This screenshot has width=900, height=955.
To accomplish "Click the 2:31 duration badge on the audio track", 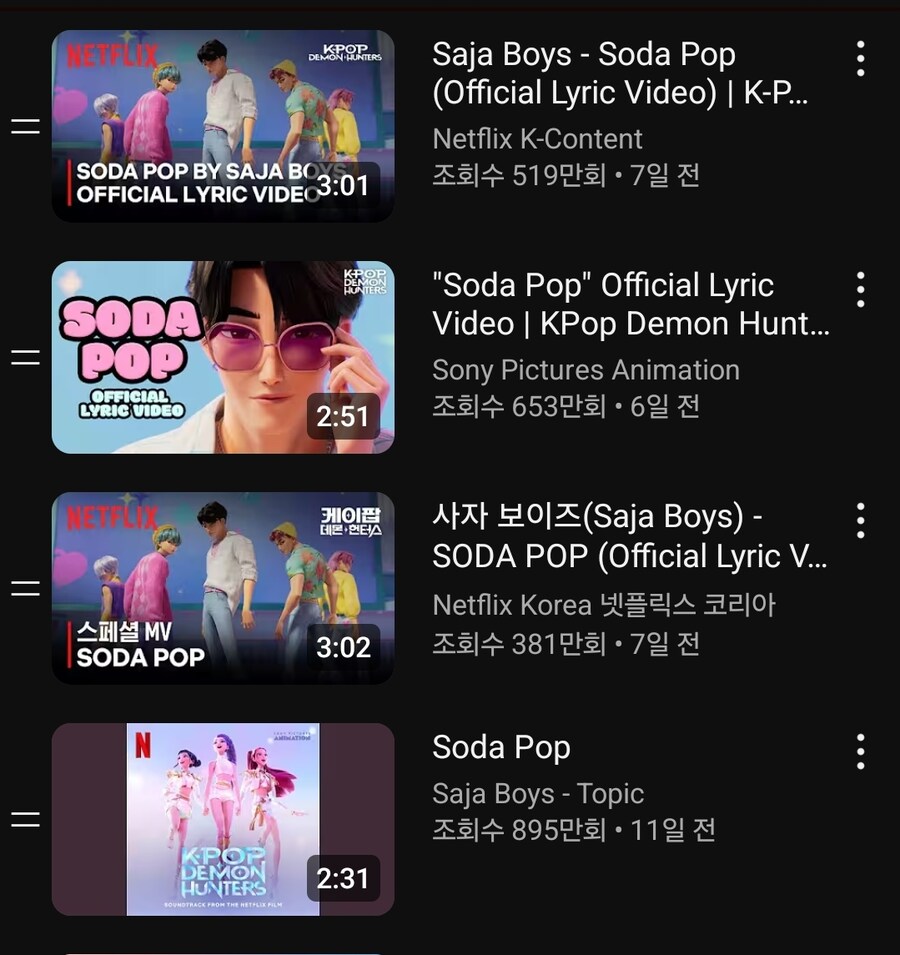I will click(345, 876).
